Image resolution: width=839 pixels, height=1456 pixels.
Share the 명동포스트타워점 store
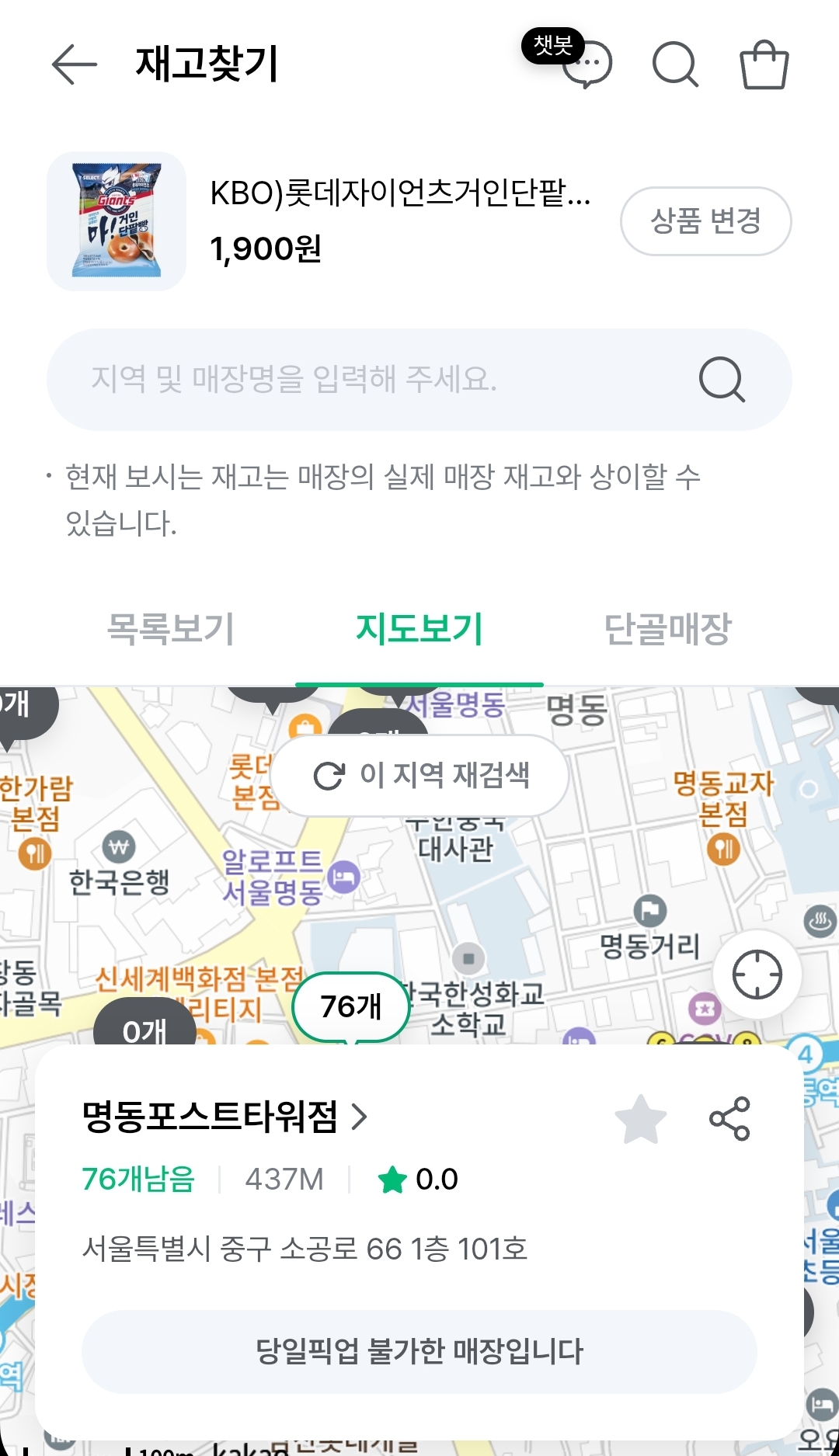point(729,1118)
